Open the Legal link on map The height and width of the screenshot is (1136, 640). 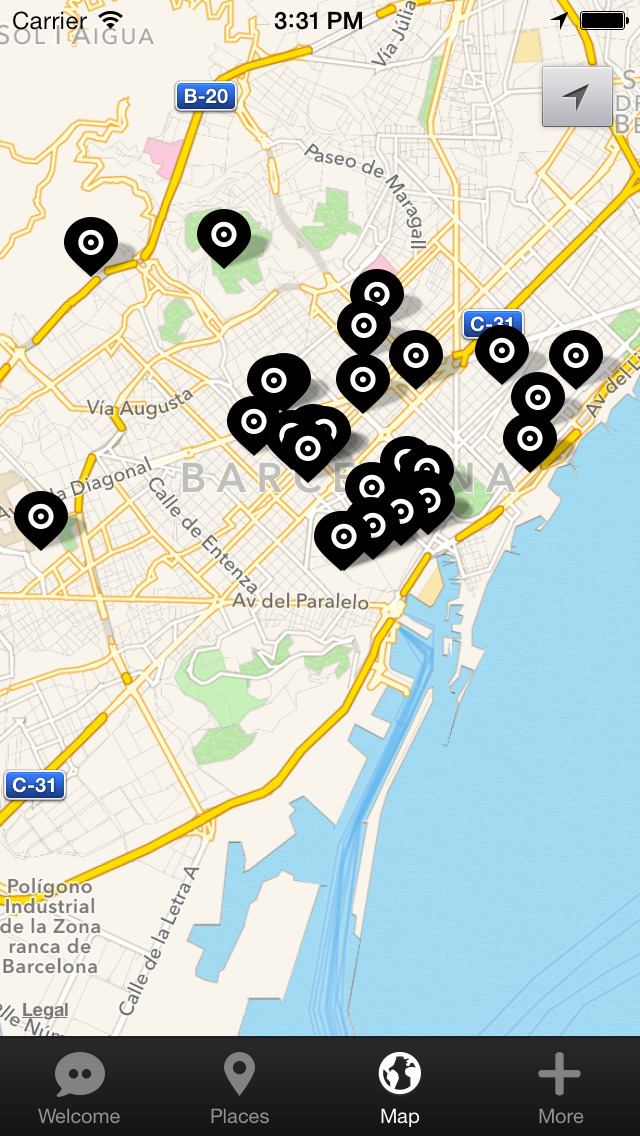[45, 1010]
